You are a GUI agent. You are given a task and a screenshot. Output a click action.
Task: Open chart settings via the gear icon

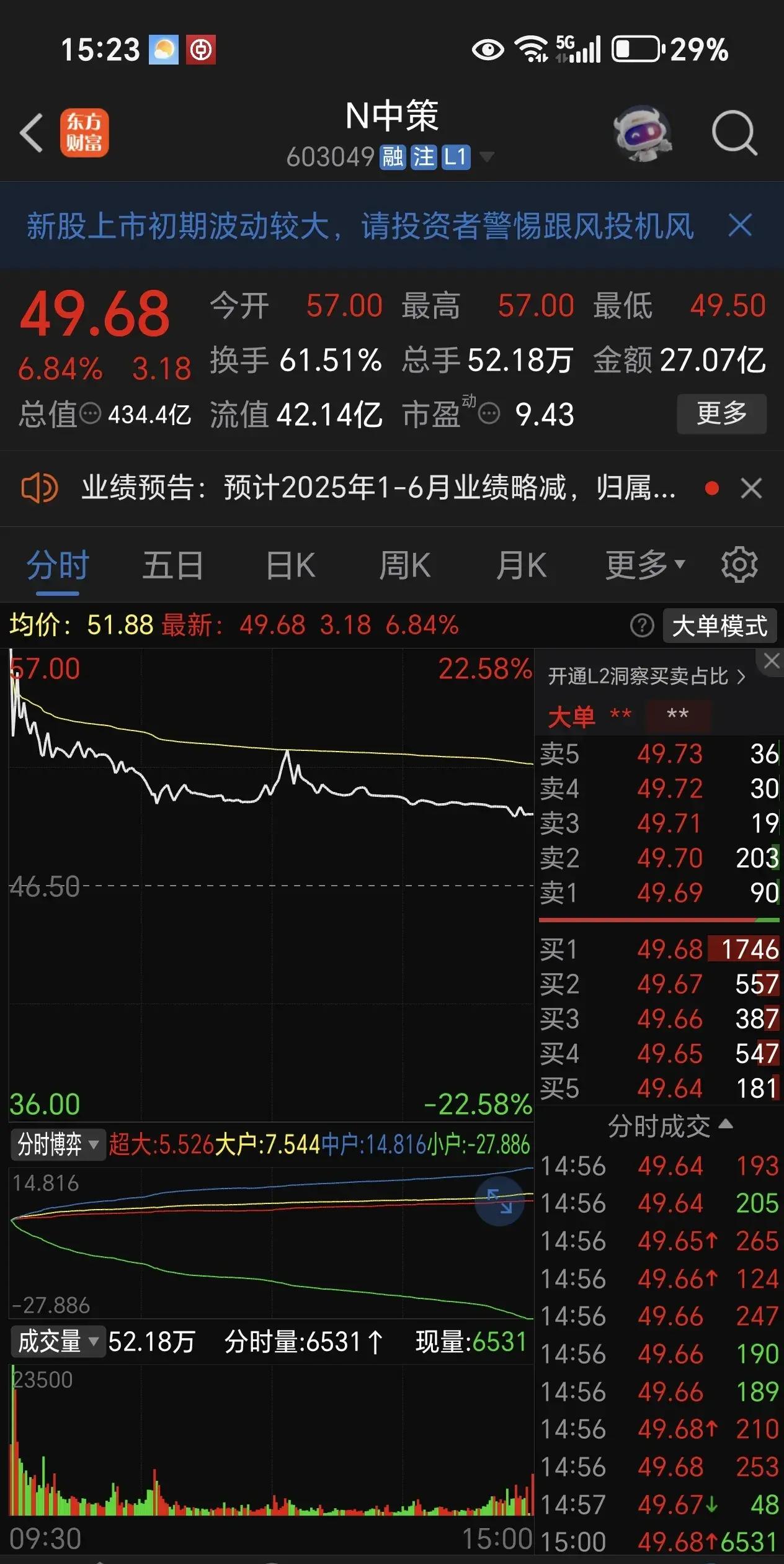[740, 564]
